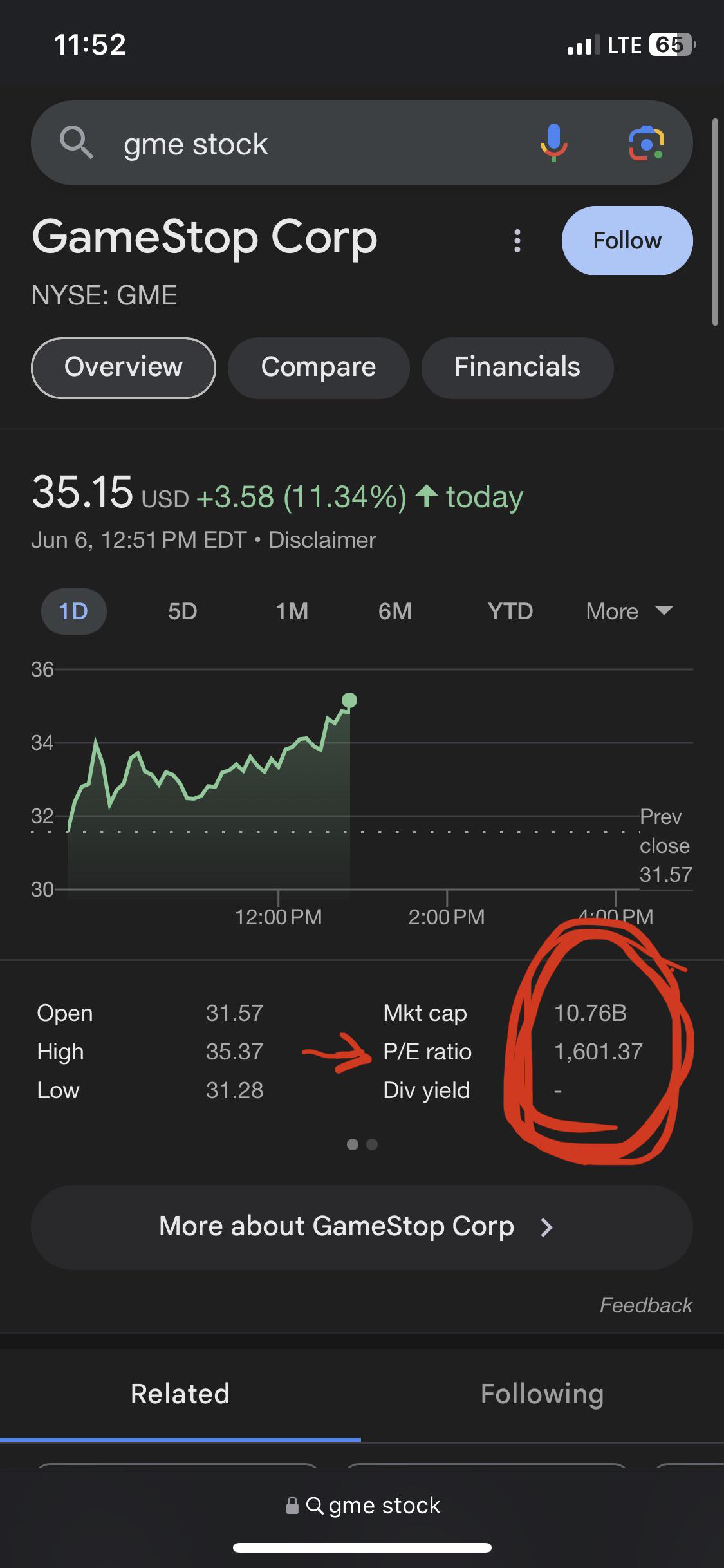724x1568 pixels.
Task: Tap the green up arrow beside today
Action: pyautogui.click(x=428, y=496)
